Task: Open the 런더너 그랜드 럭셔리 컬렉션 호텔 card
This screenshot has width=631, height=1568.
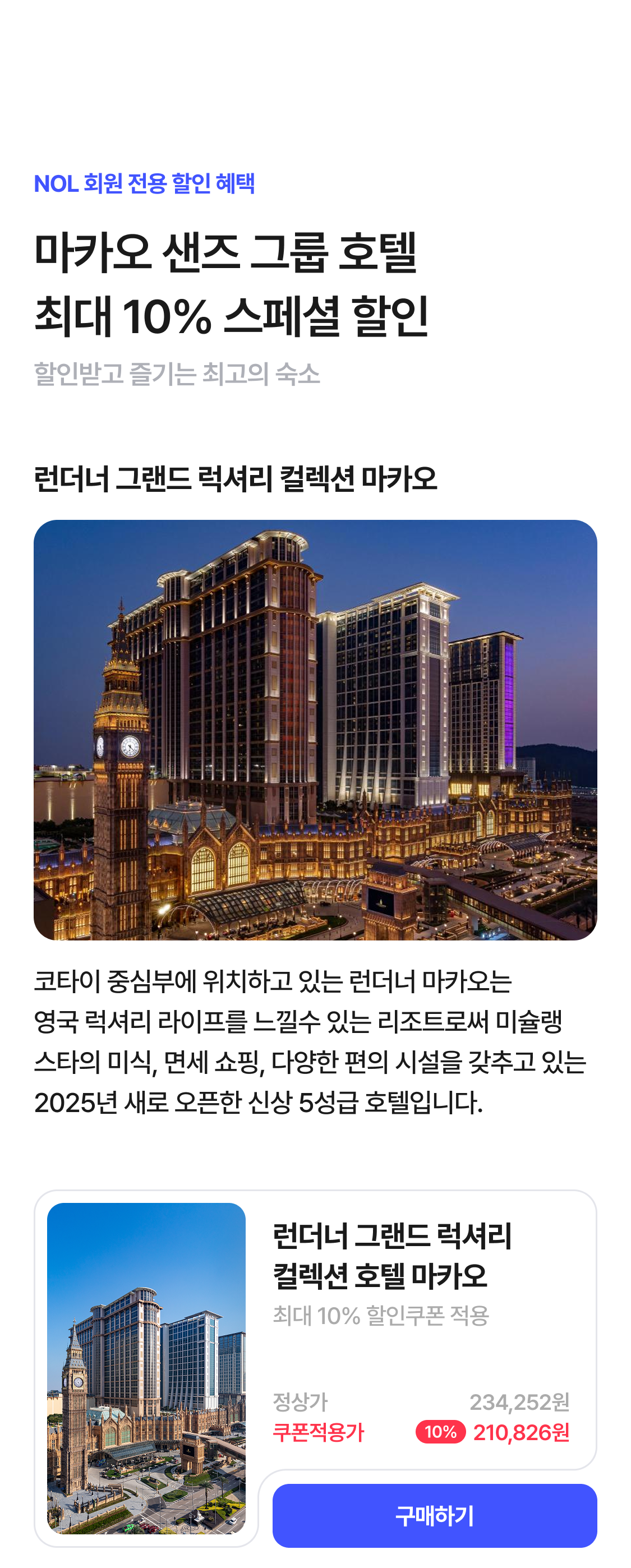Action: pos(391,1255)
